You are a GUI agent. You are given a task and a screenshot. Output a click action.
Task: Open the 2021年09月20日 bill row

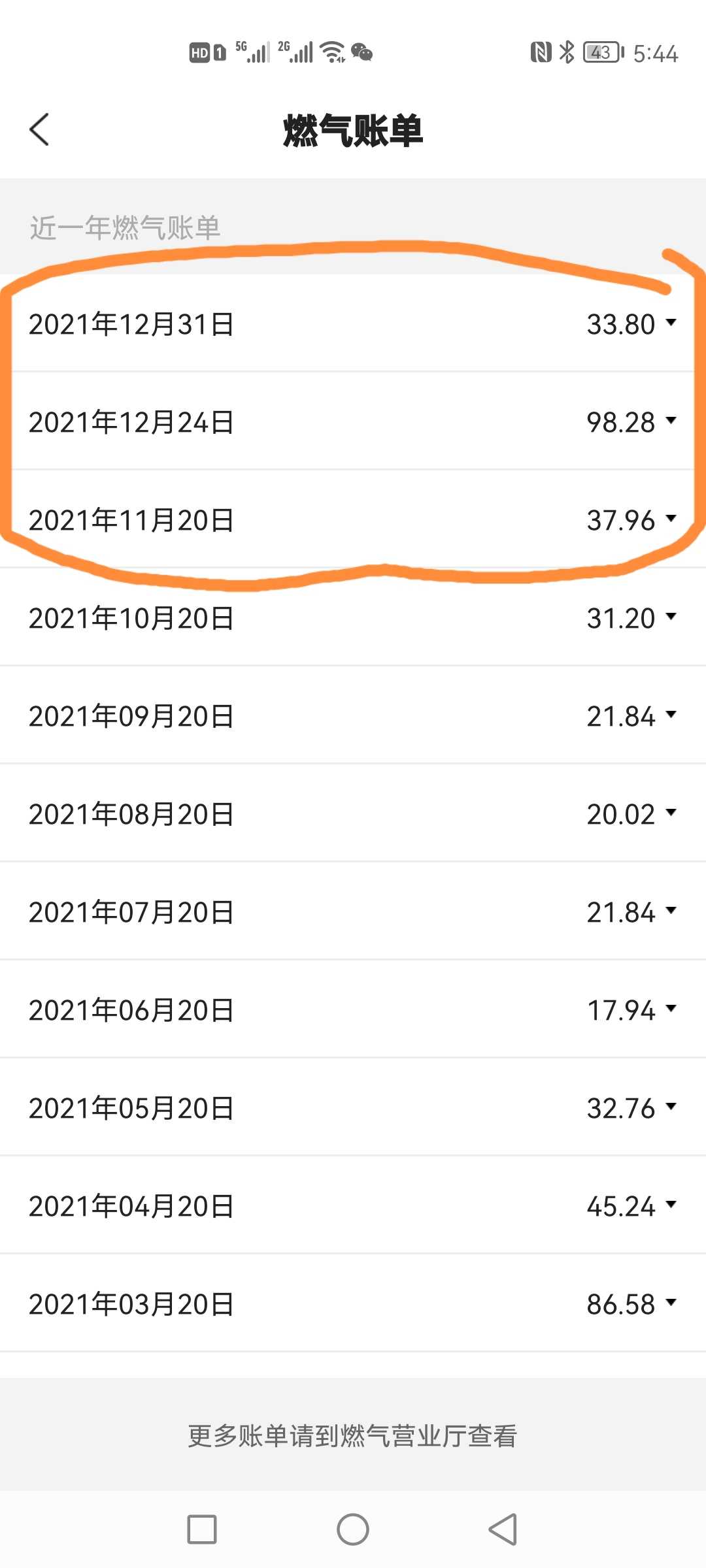tap(353, 715)
